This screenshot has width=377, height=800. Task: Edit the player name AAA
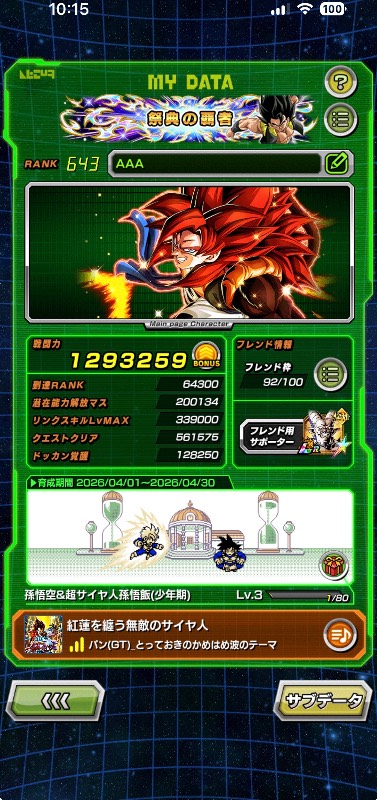click(337, 163)
